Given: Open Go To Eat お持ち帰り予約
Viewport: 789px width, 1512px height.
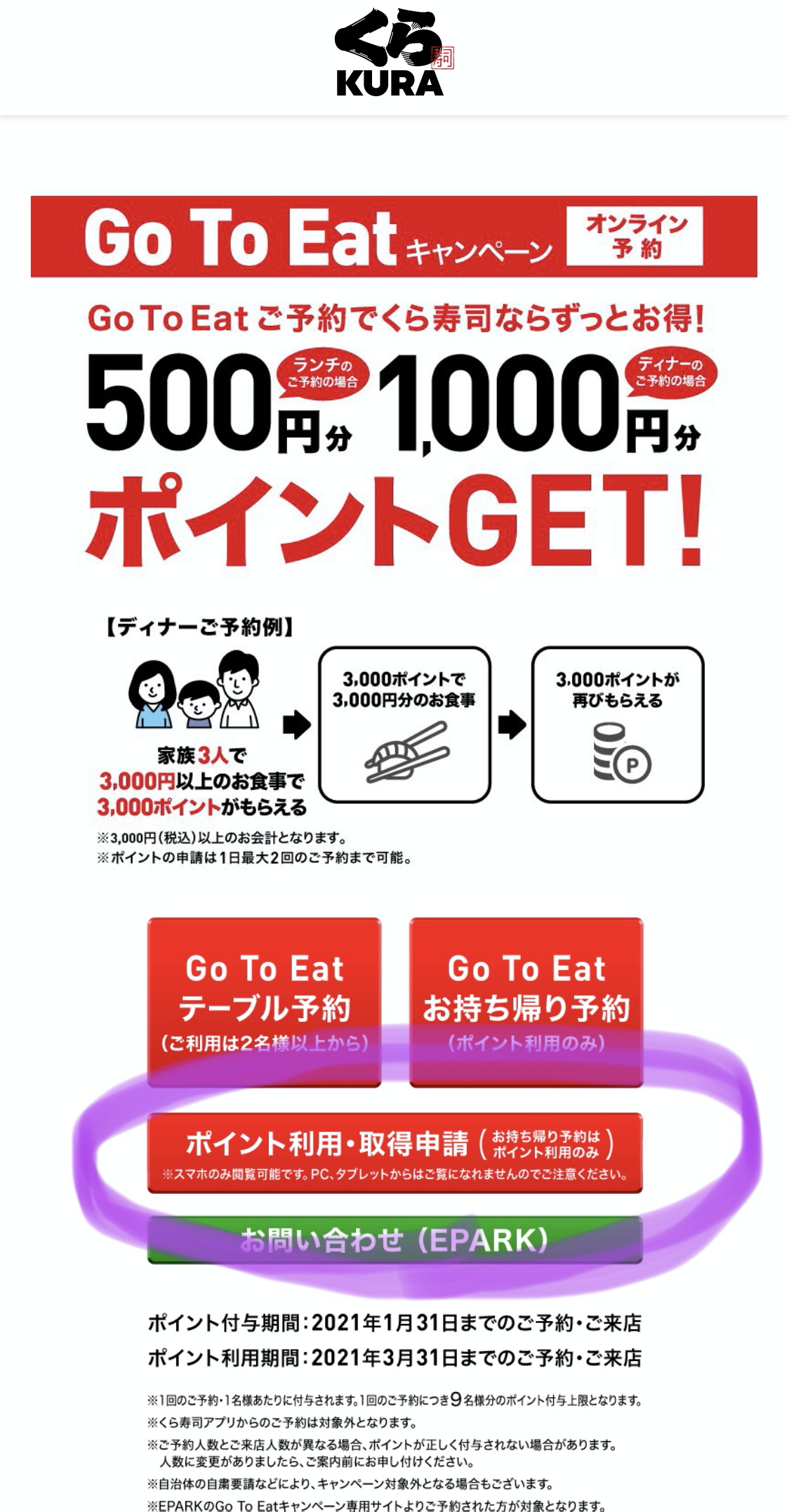Looking at the screenshot, I should (526, 1002).
